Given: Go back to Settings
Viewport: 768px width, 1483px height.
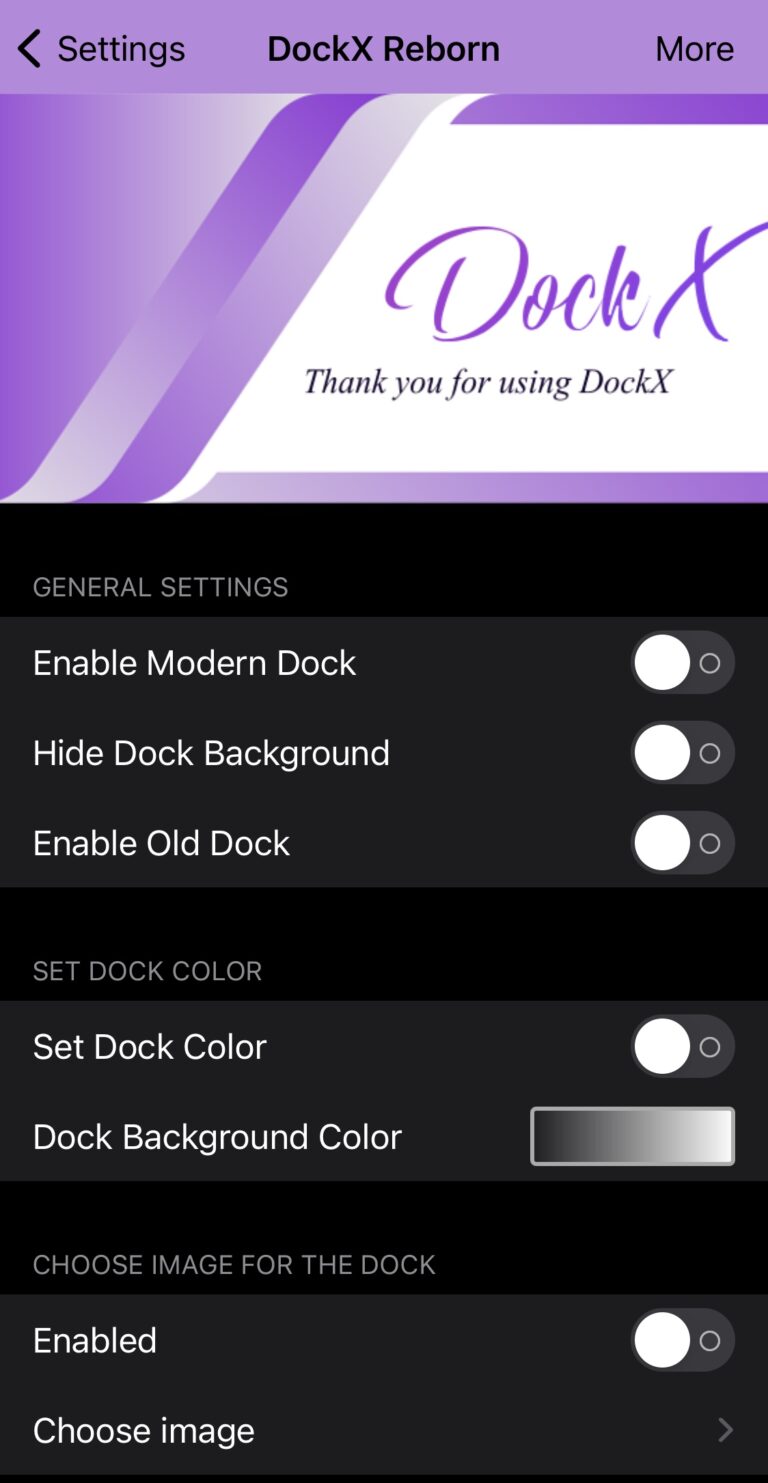Looking at the screenshot, I should [100, 48].
